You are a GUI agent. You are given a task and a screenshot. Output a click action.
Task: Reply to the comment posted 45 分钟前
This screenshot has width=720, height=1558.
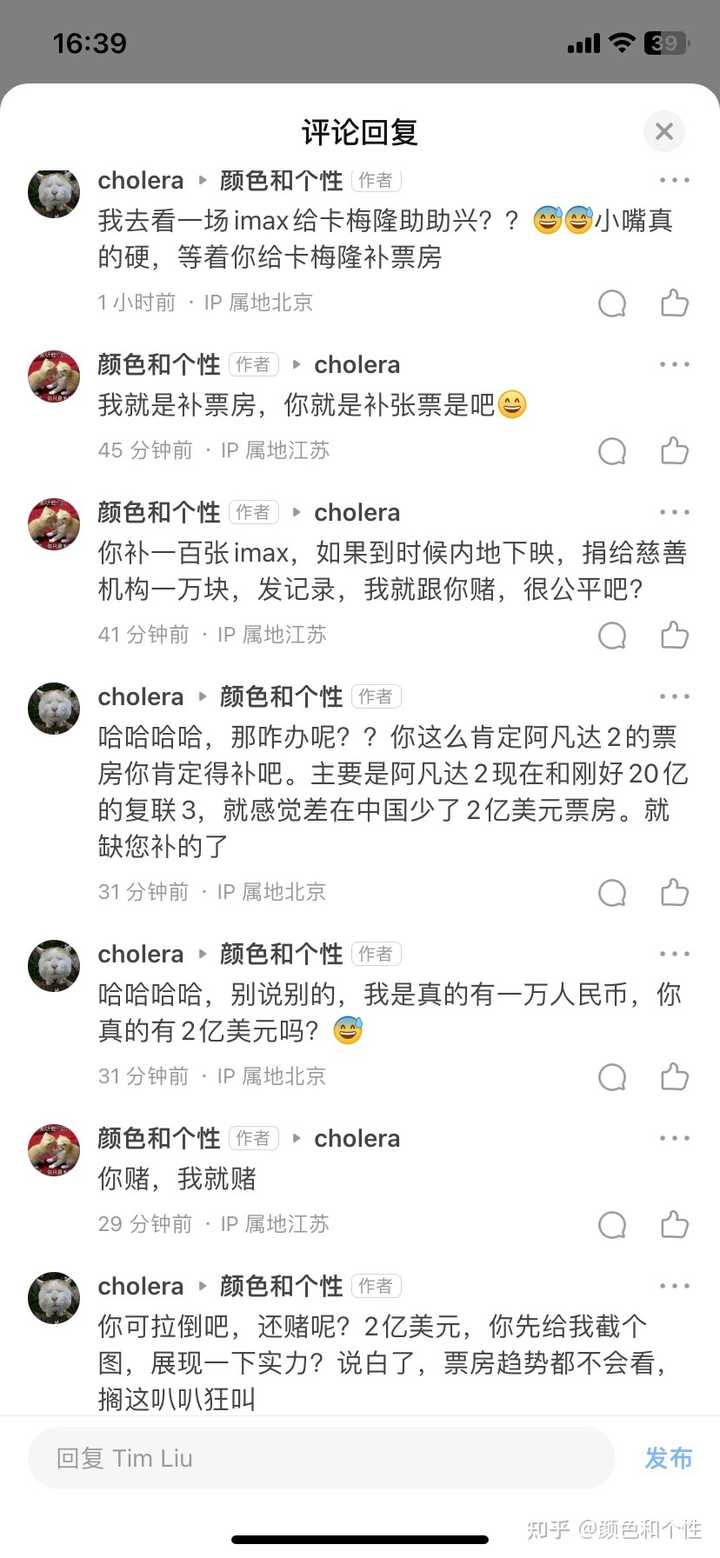612,451
